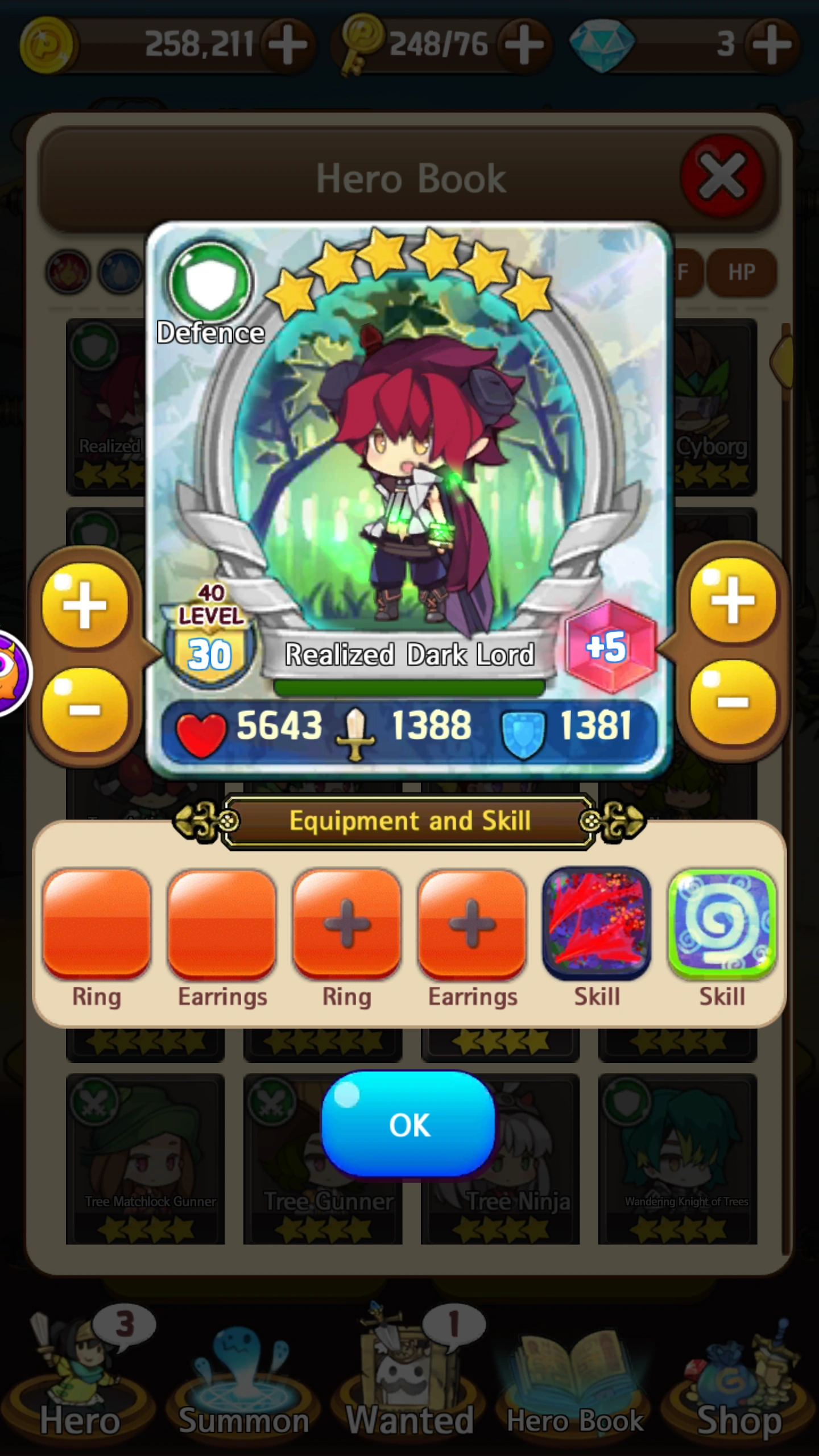Select the red slash skill icon
Screen dimensions: 819x1456
click(x=597, y=924)
